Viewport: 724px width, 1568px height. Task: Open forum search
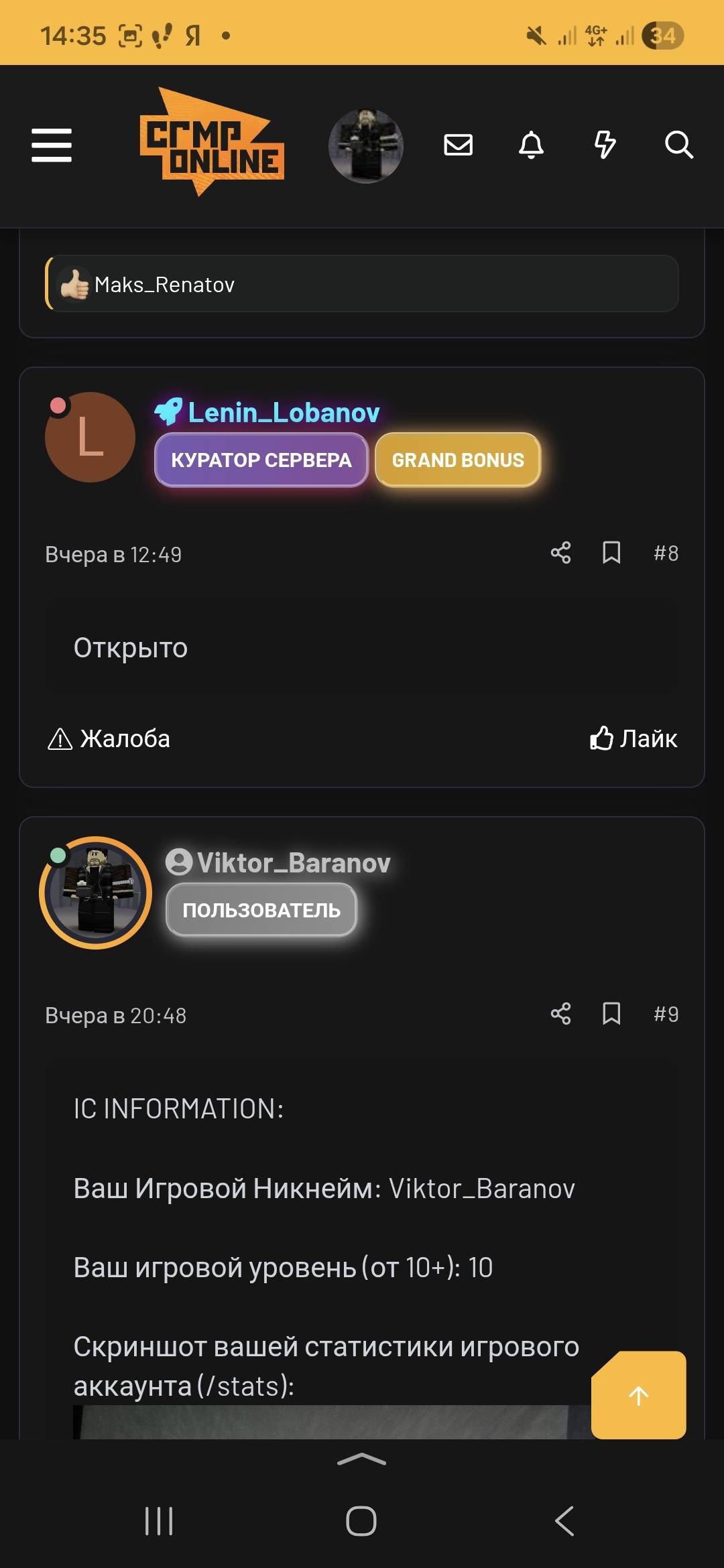[x=678, y=145]
